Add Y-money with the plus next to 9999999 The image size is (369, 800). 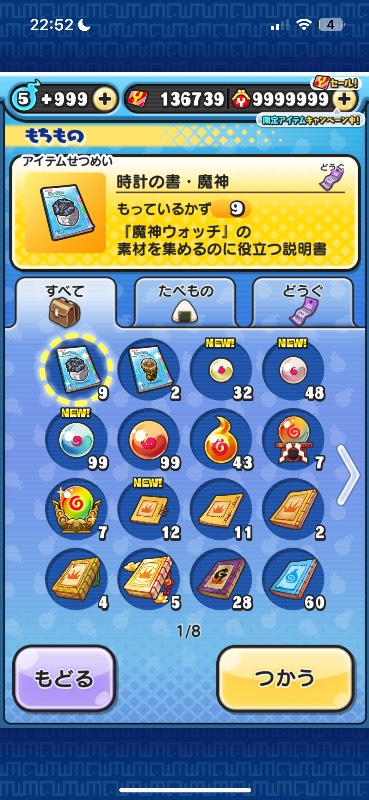tap(344, 99)
